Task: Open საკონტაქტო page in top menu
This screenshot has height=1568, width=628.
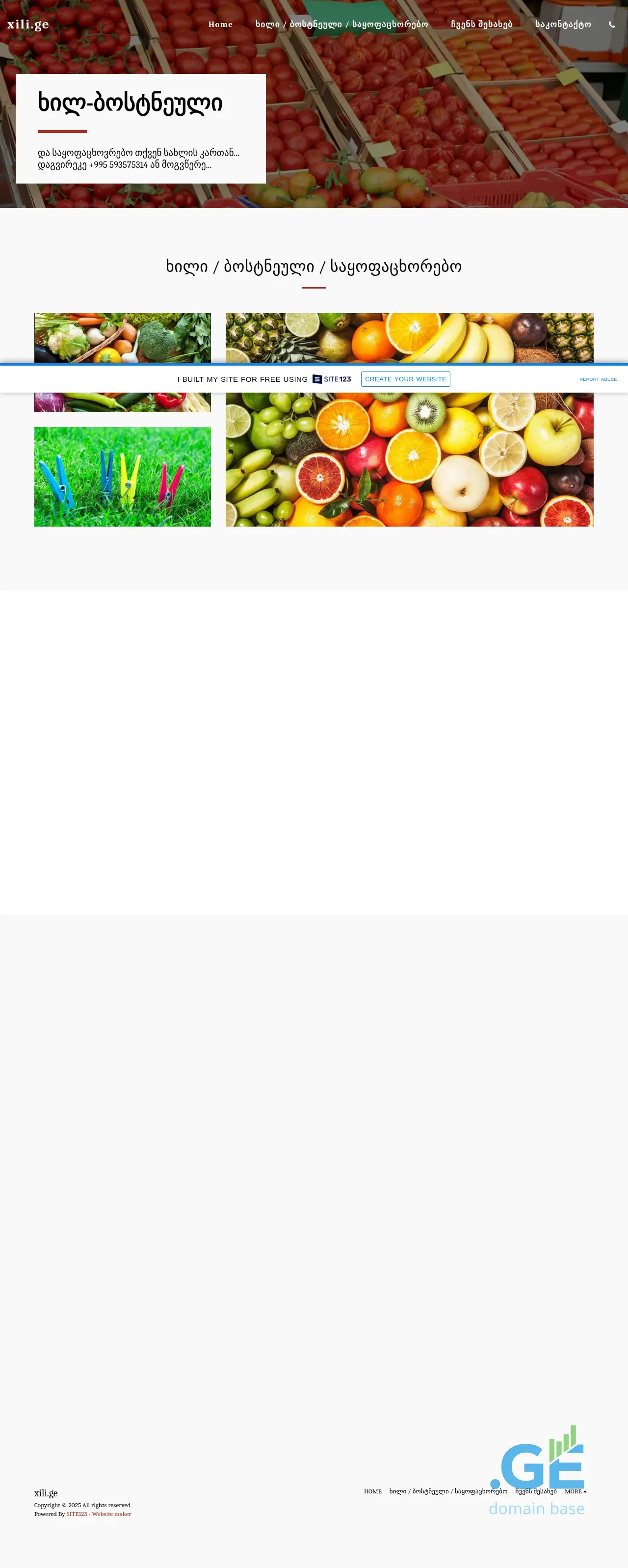Action: [563, 25]
